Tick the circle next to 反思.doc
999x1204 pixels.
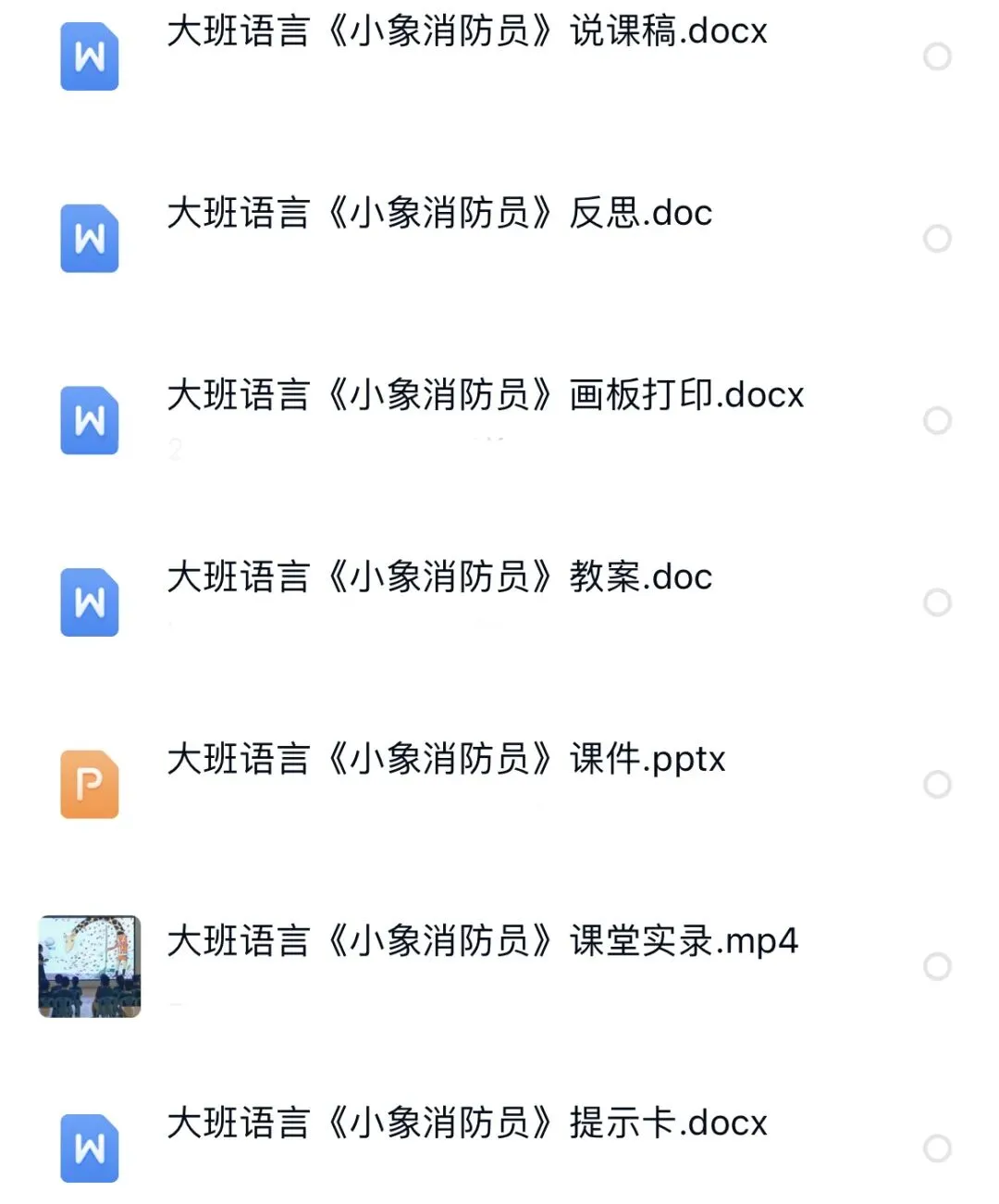pyautogui.click(x=937, y=239)
